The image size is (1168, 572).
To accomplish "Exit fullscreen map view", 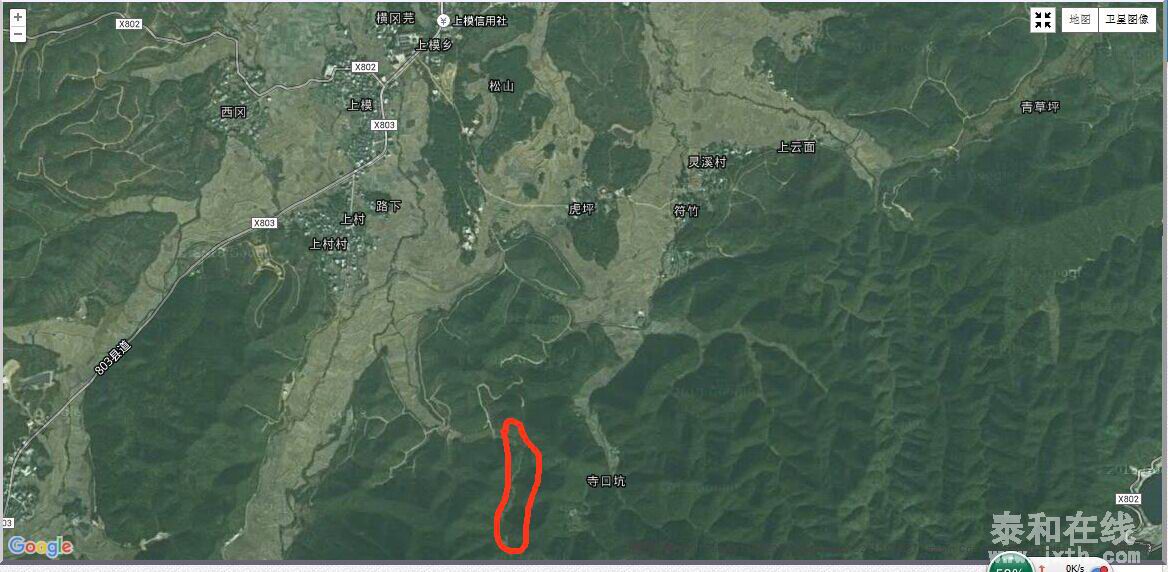I will (1043, 20).
